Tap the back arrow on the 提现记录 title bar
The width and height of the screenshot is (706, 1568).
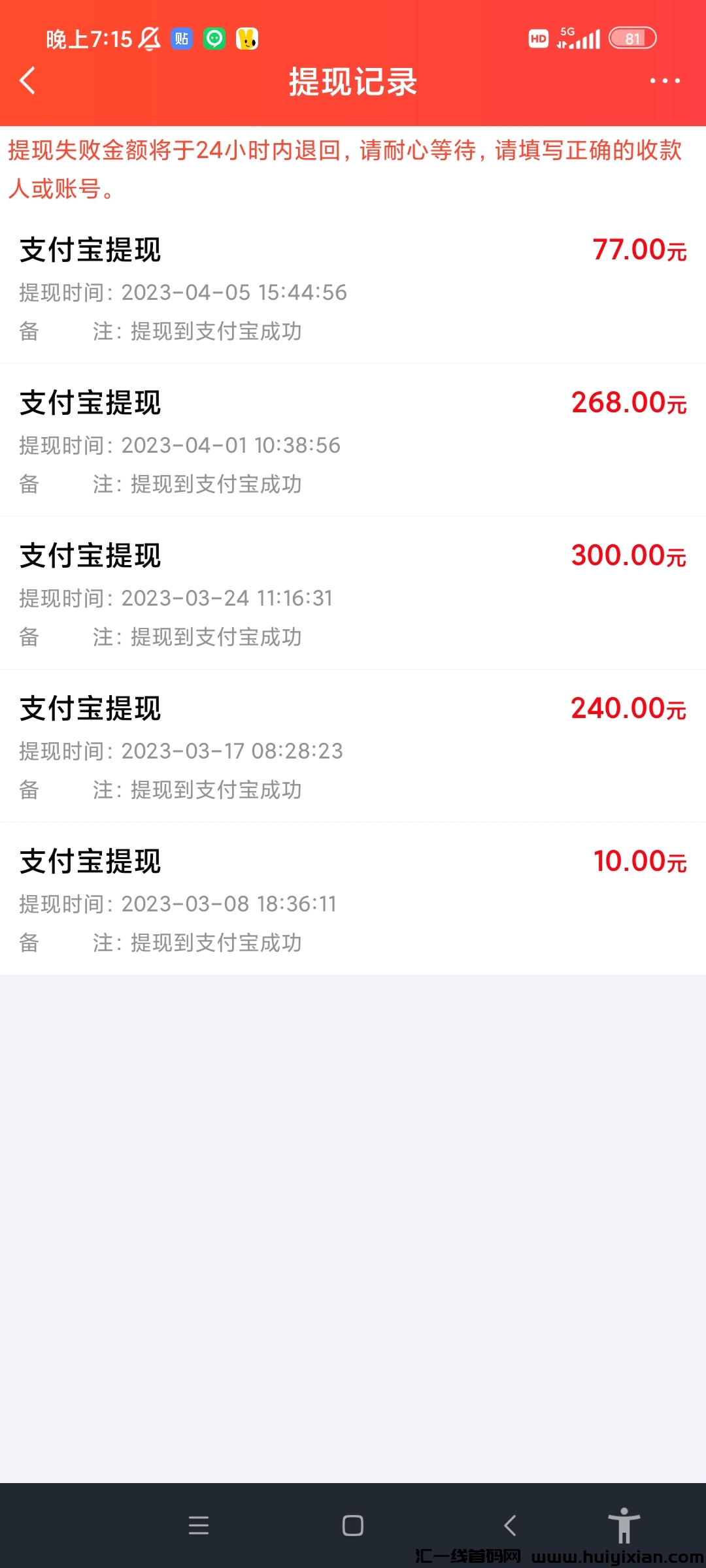(x=27, y=81)
